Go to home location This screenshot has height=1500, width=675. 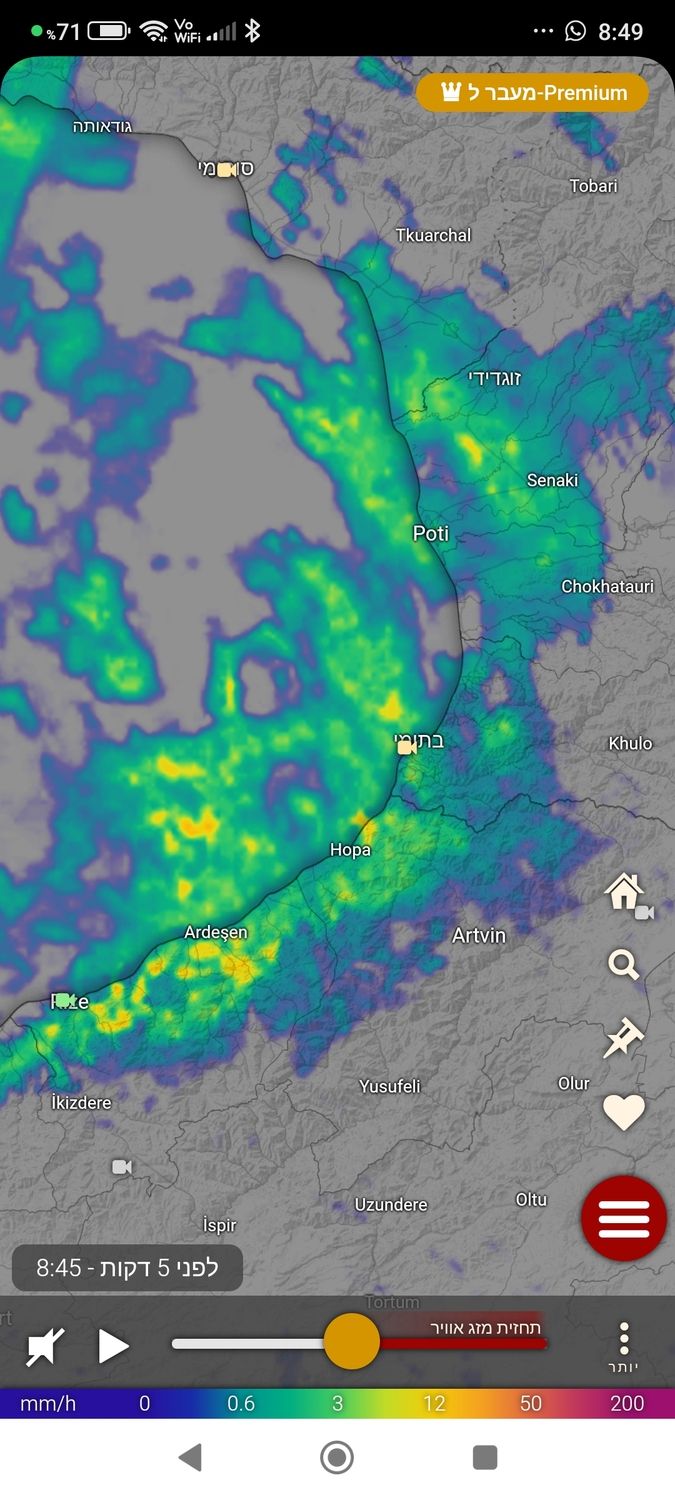tap(624, 891)
